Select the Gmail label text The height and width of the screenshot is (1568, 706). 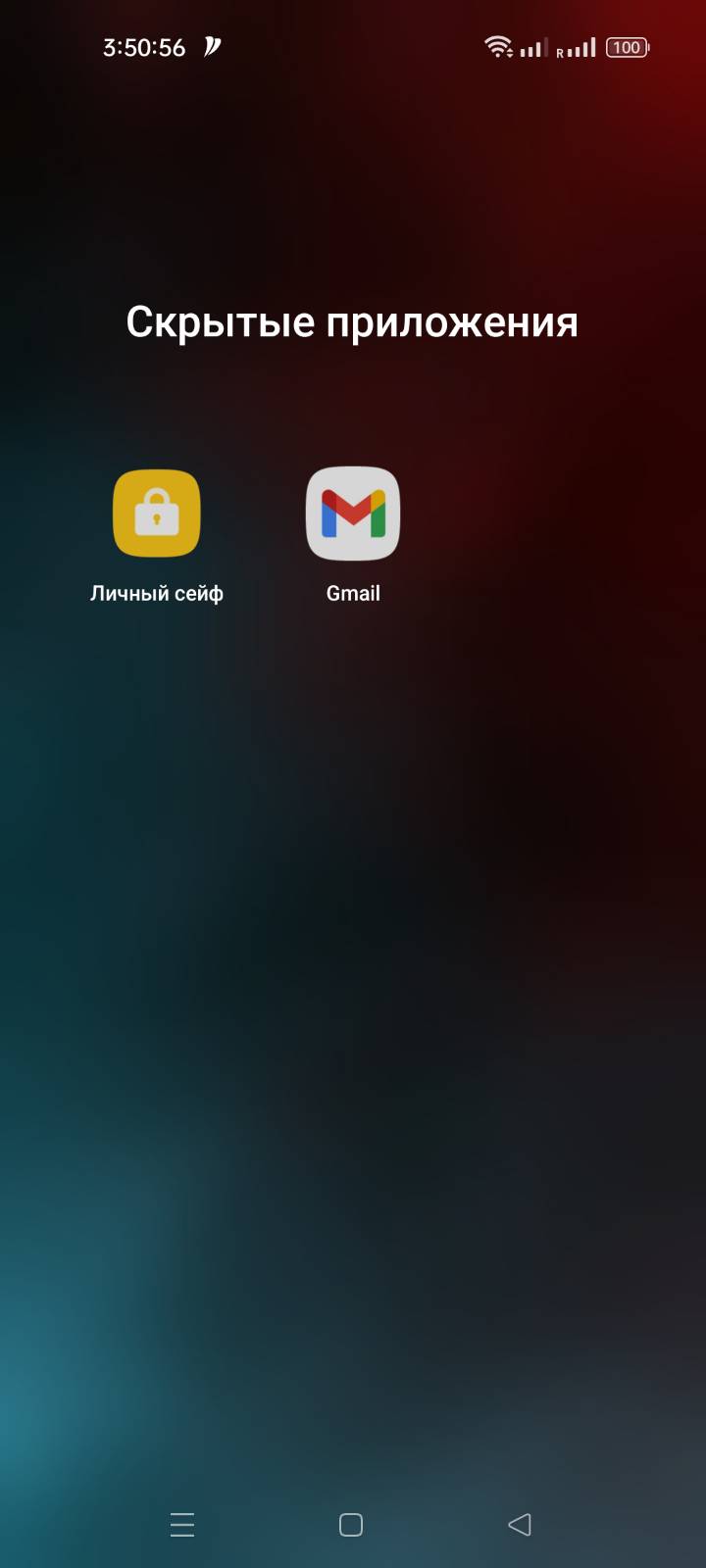[353, 592]
